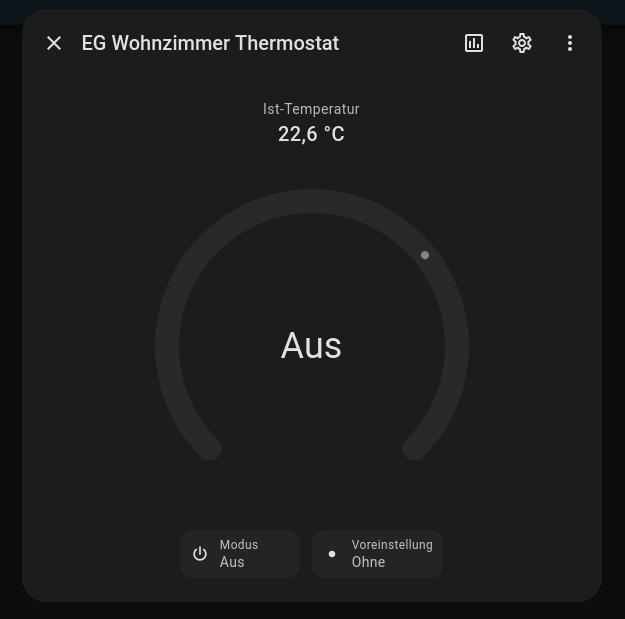Open the history chart icon

click(x=474, y=43)
